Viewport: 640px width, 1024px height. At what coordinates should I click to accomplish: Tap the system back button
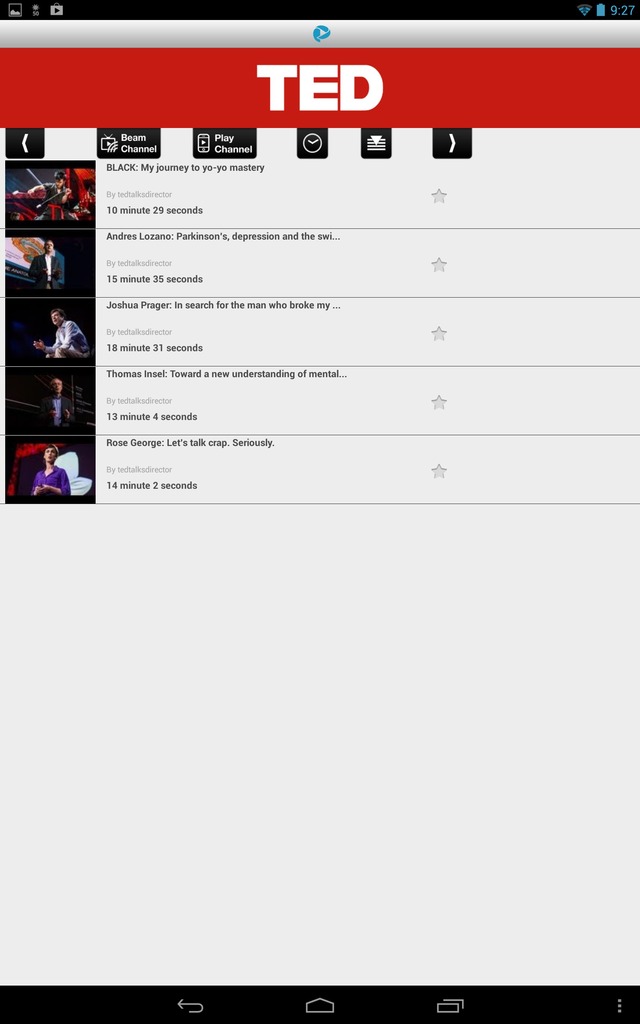tap(190, 1006)
